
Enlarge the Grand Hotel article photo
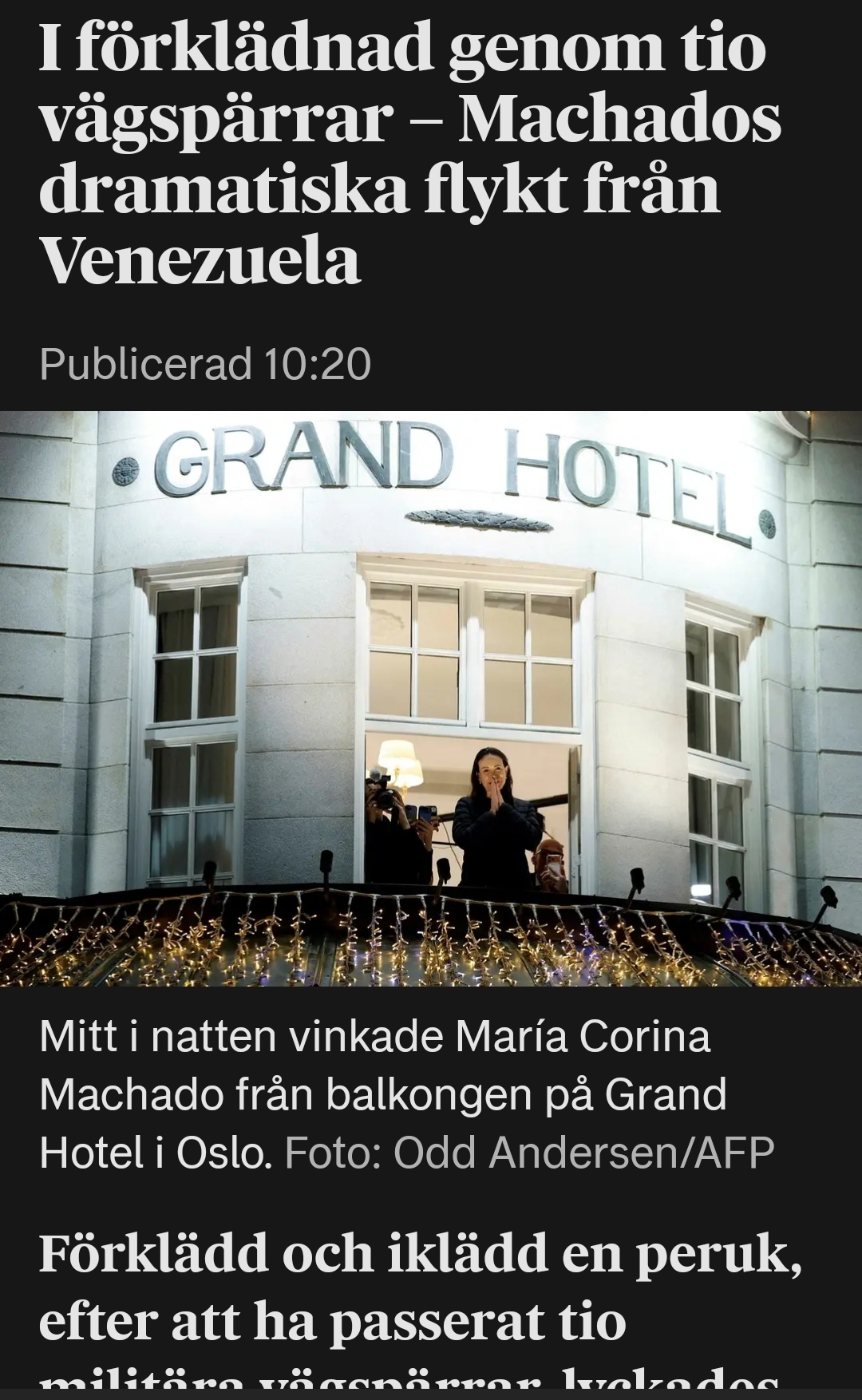[431, 698]
